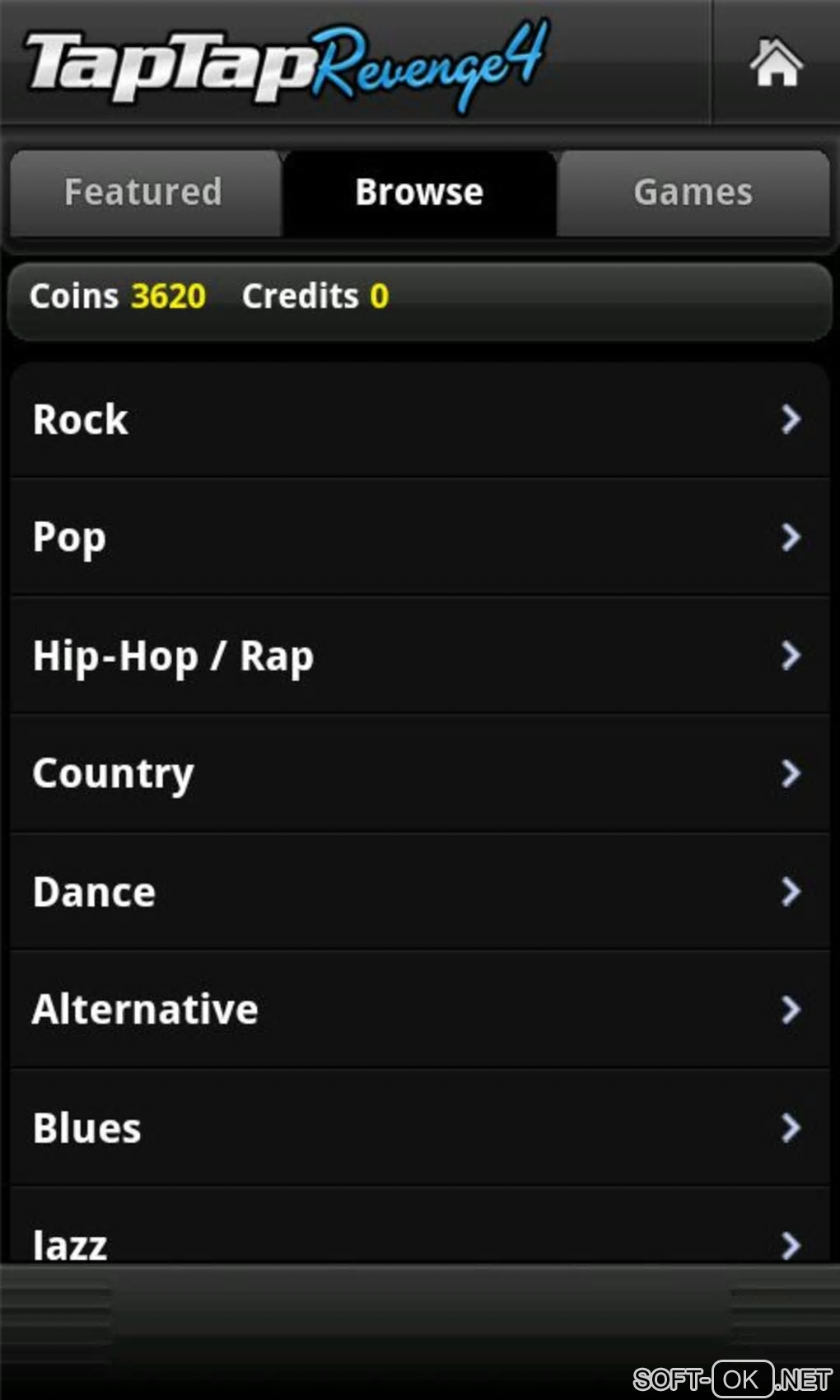View Hip-Hop / Rap songs
This screenshot has width=840, height=1400.
click(x=419, y=656)
